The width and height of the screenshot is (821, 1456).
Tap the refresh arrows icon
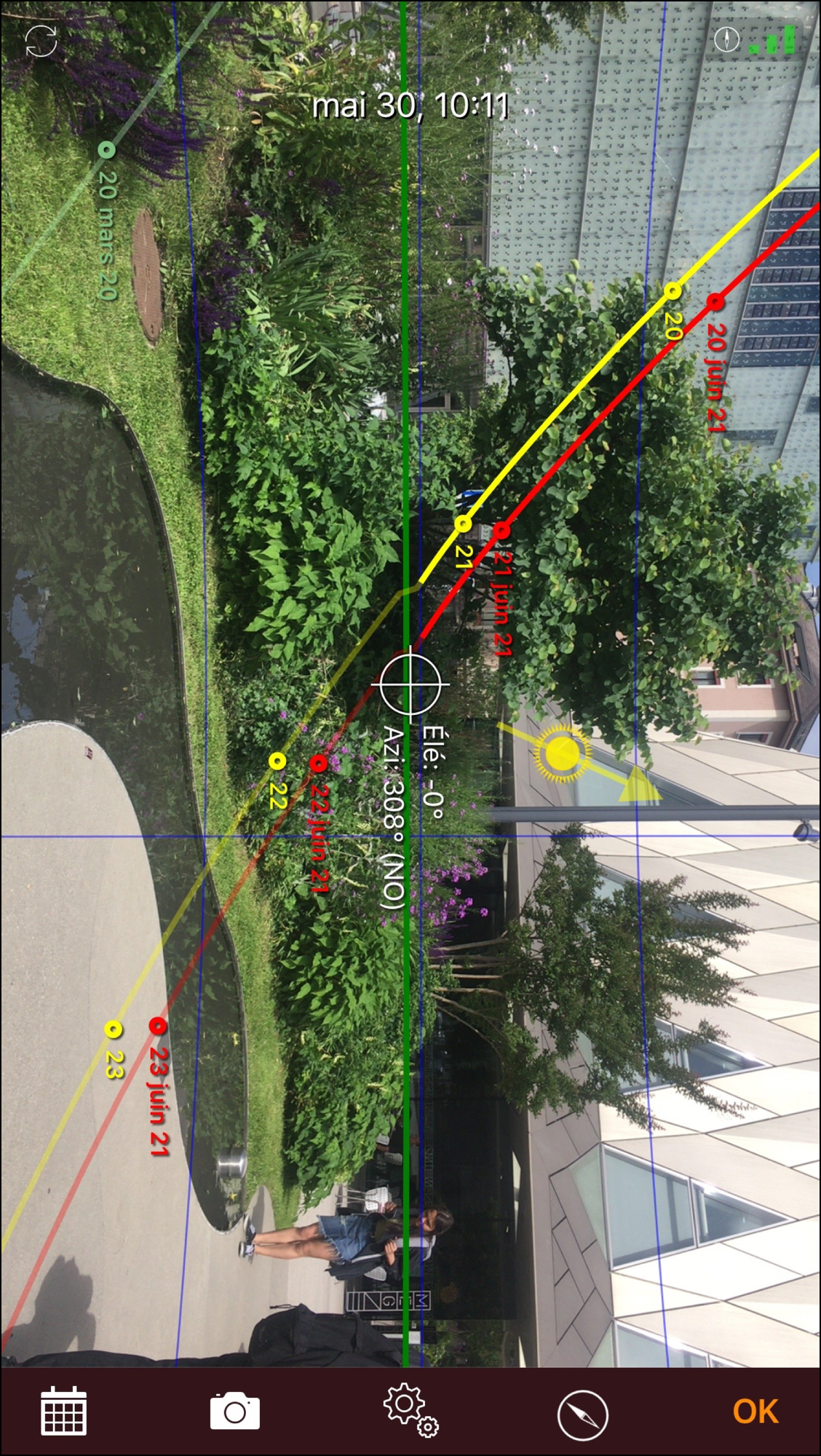41,41
